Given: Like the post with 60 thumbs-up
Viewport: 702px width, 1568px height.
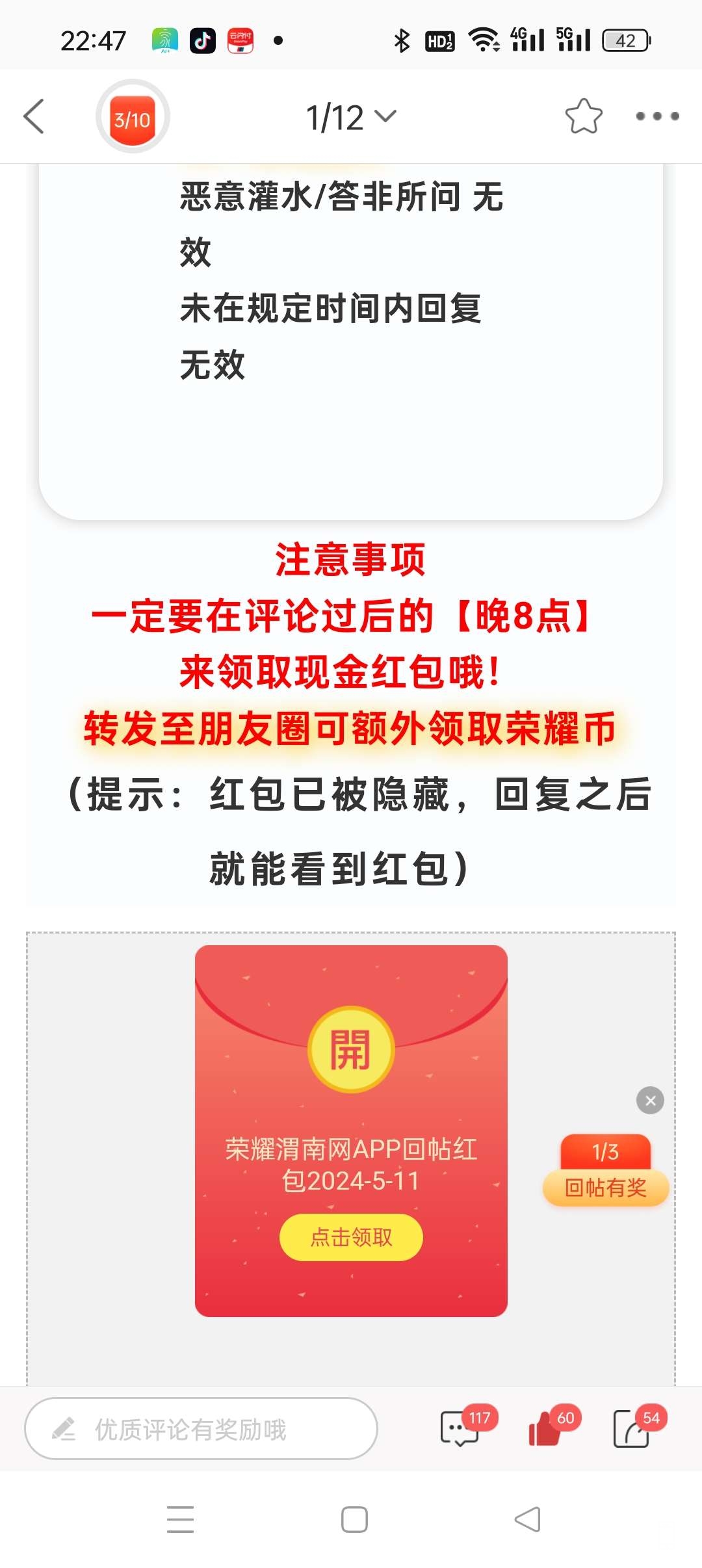Looking at the screenshot, I should point(545,1429).
